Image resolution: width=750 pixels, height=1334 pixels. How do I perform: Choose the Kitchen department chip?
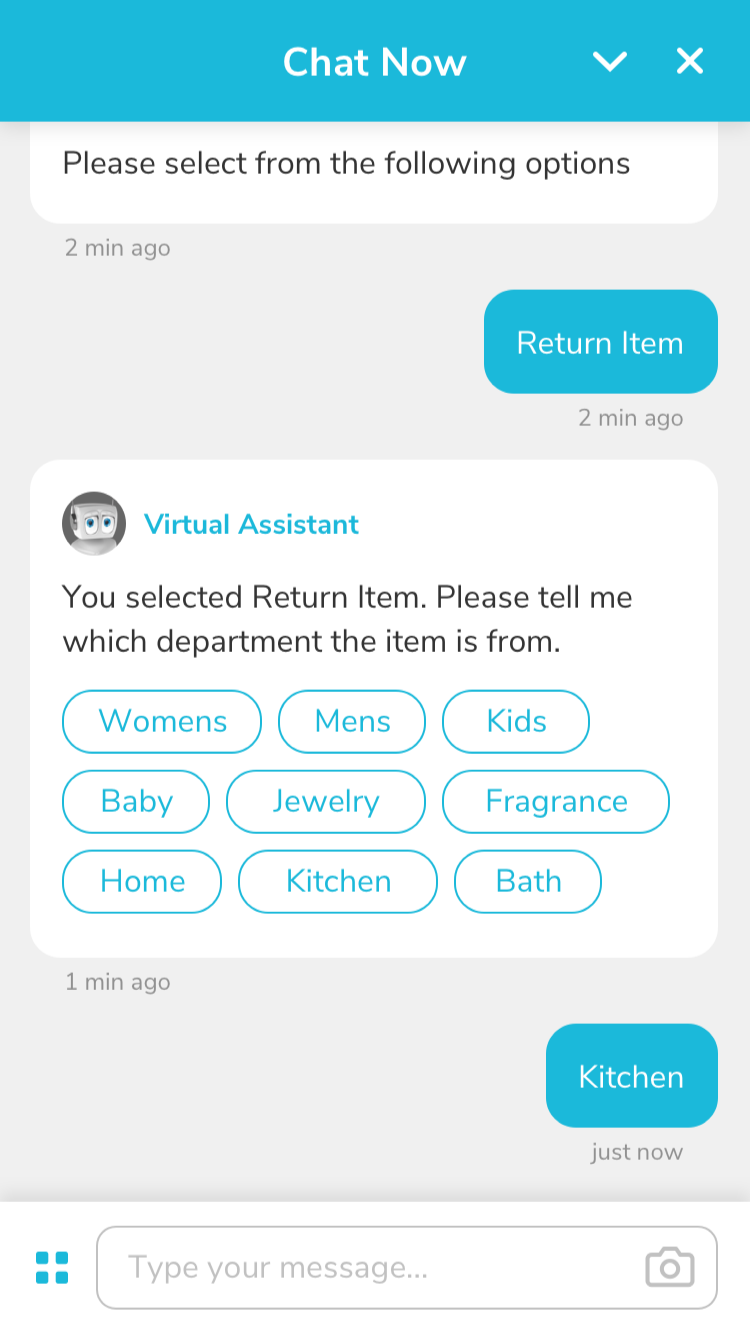pos(338,881)
